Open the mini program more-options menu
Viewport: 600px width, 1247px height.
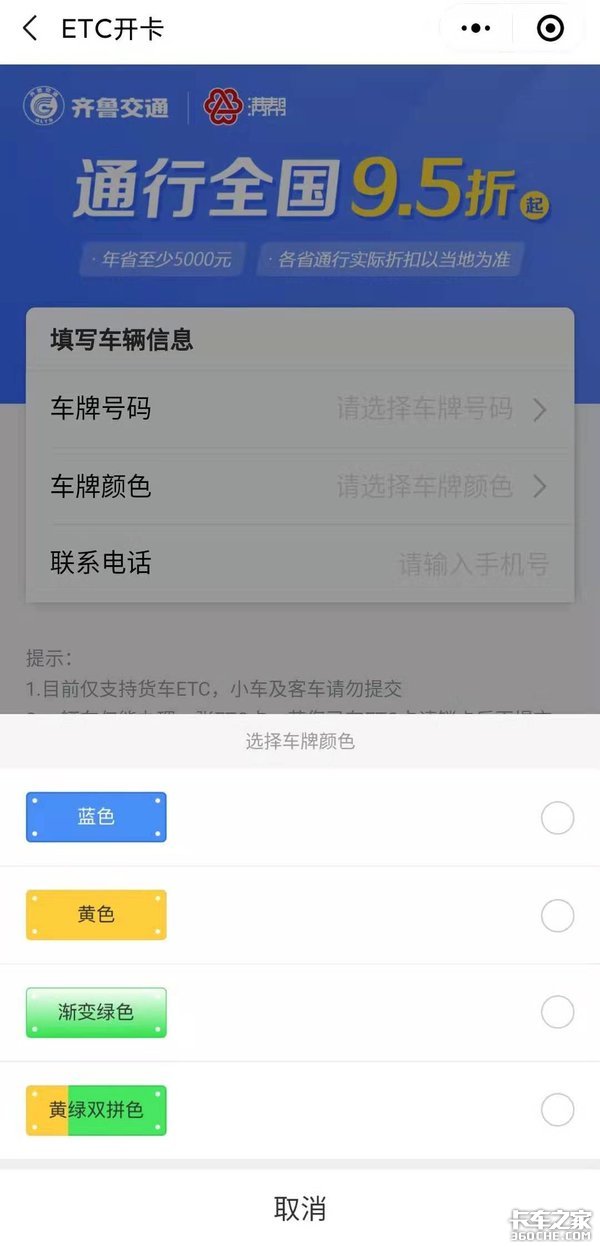pos(476,29)
